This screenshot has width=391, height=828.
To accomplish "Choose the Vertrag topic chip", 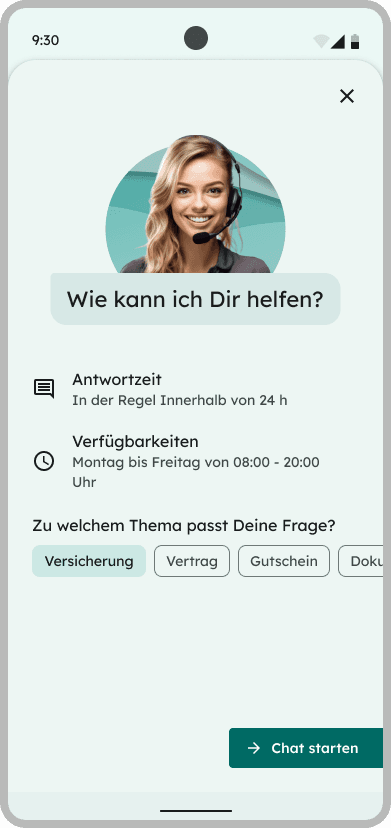I will 192,561.
